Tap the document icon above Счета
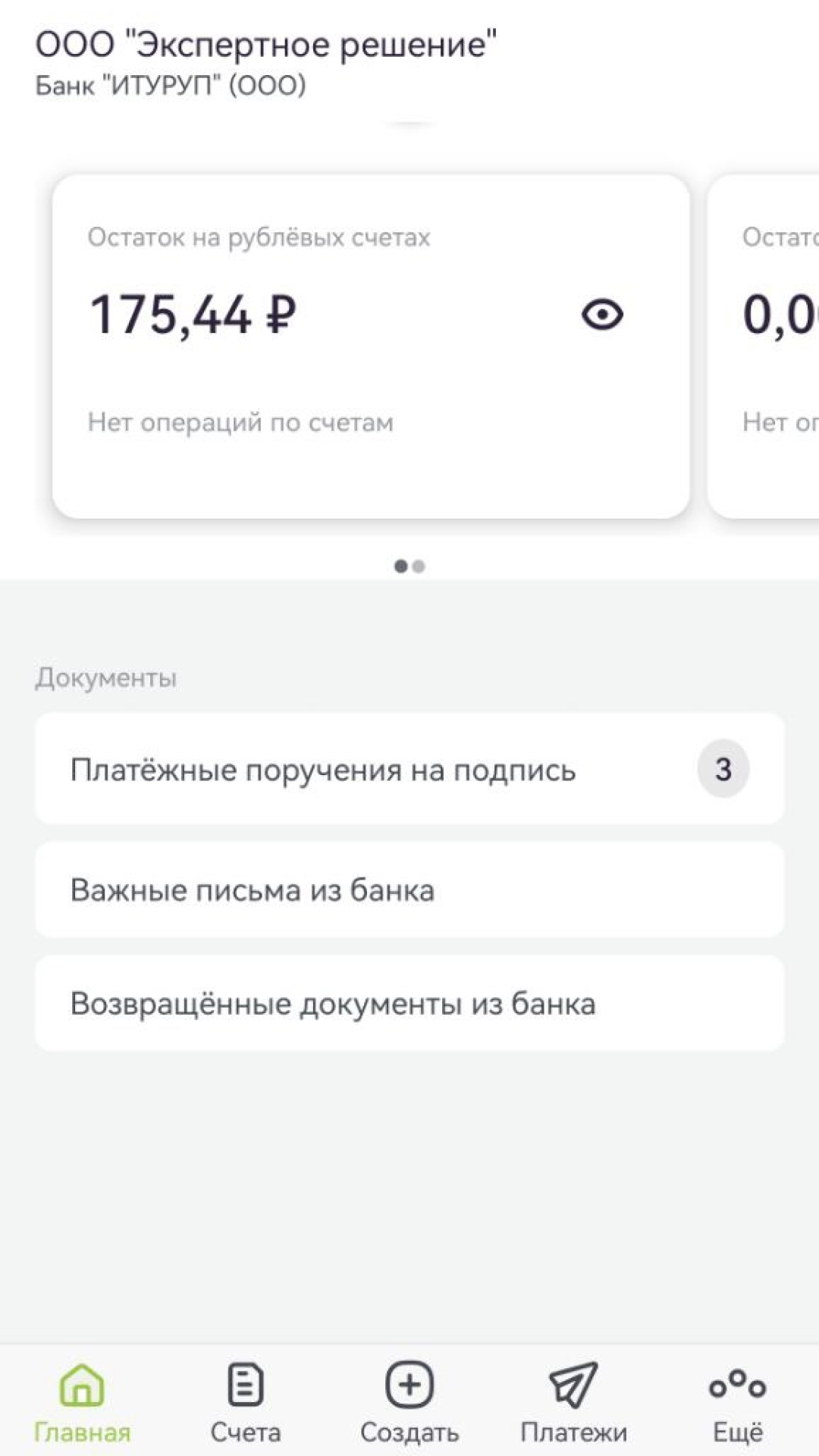This screenshot has height=1456, width=819. (244, 1382)
